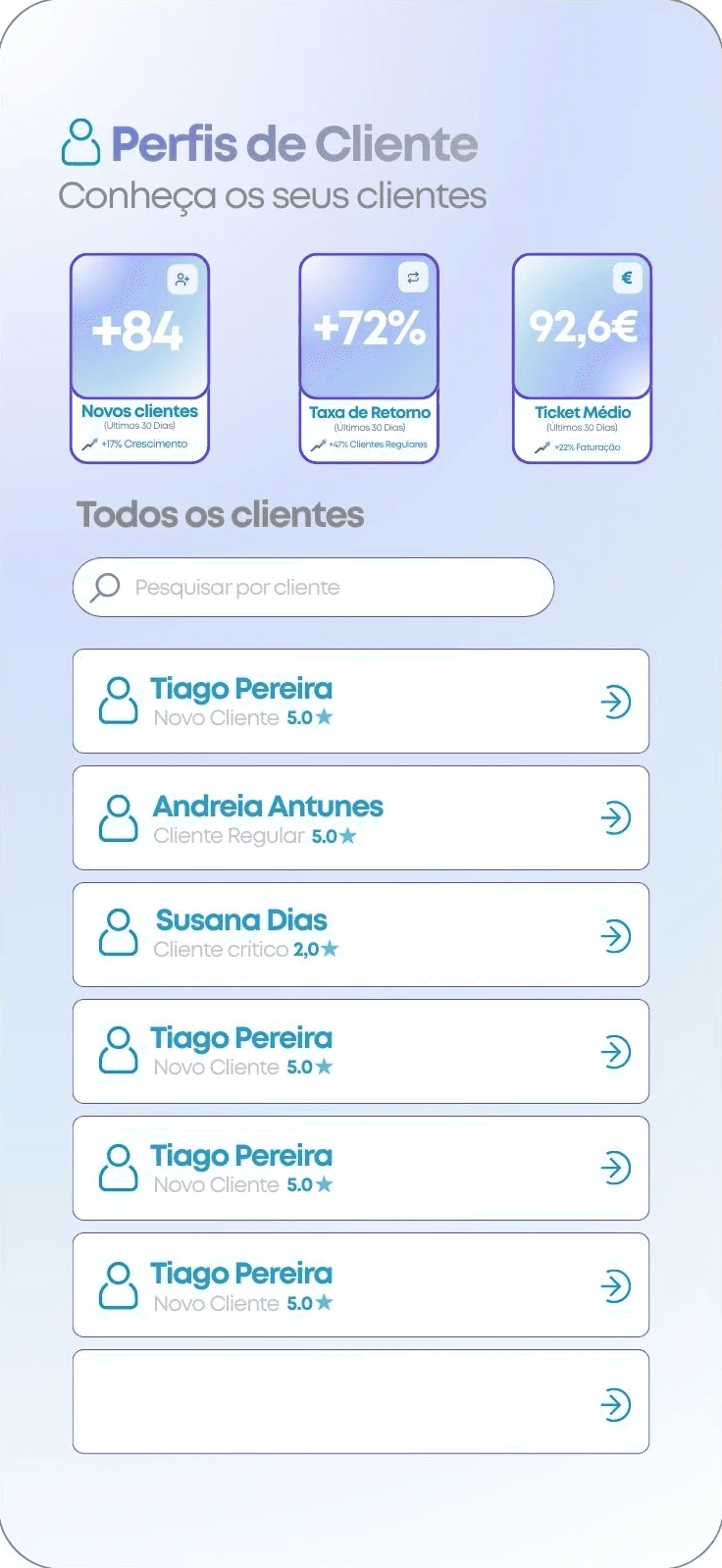Screen dimensions: 722x1568
Task: Click Tiago Pereira's avatar icon
Action: click(118, 701)
